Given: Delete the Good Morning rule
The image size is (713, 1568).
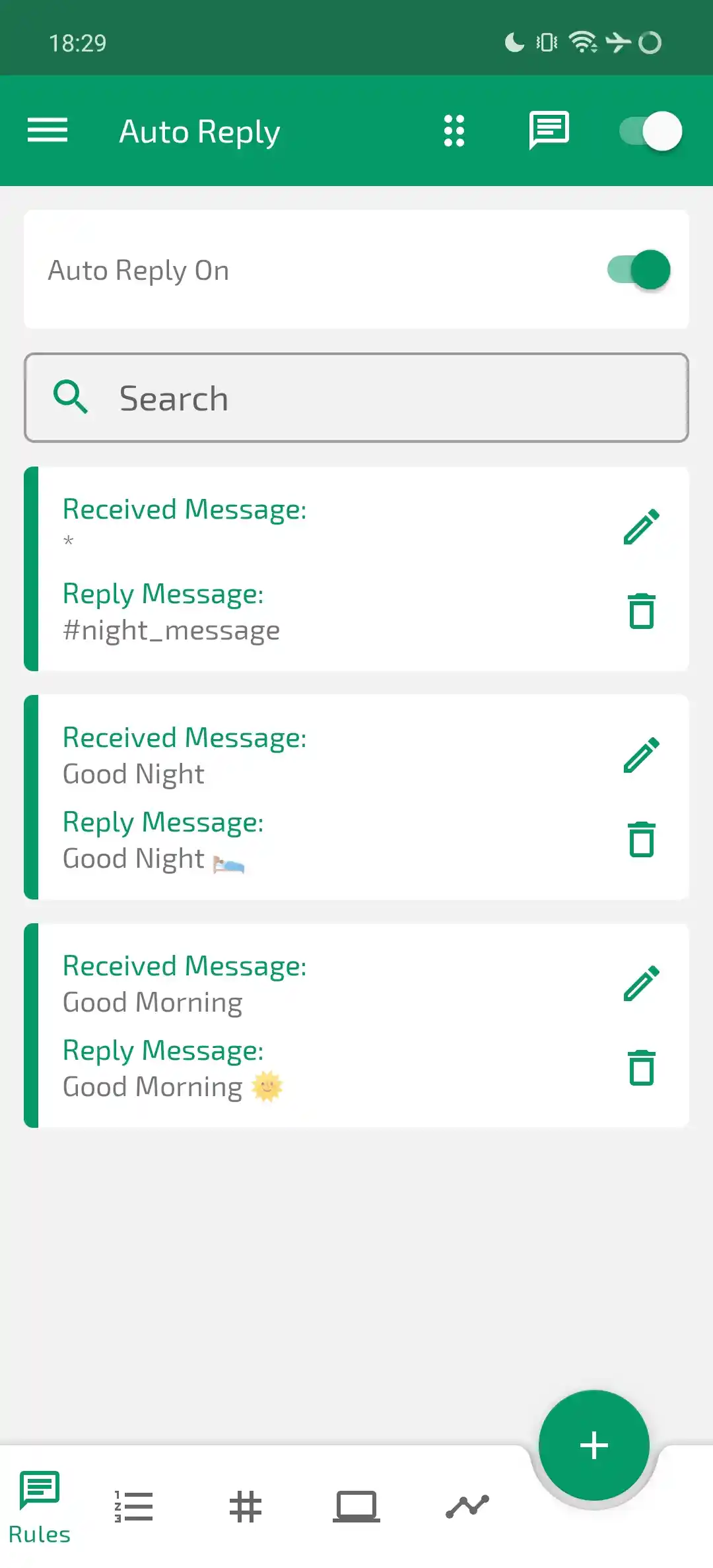Looking at the screenshot, I should (x=642, y=1067).
